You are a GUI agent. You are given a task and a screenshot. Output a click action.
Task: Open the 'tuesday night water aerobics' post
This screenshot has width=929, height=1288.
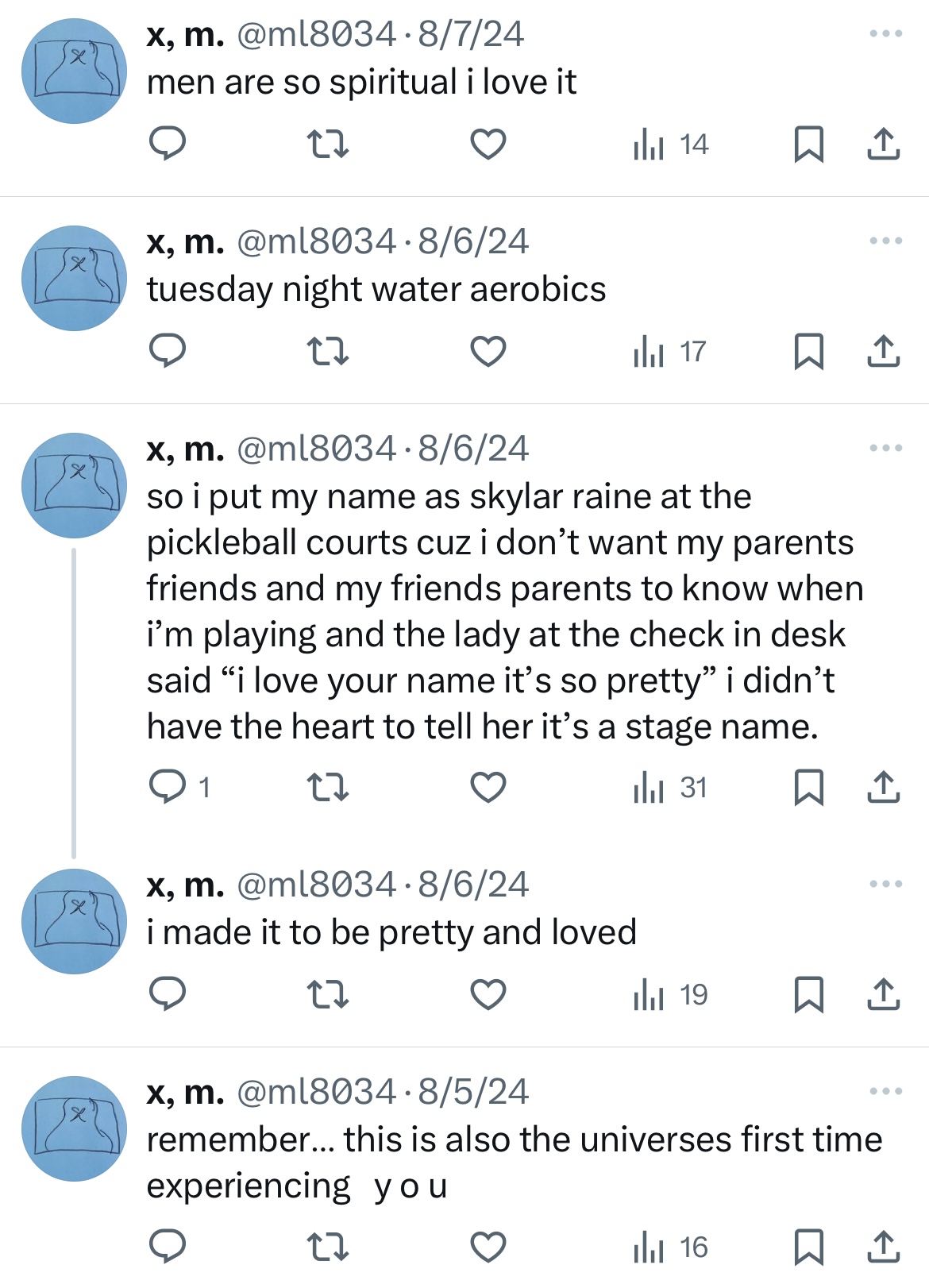coord(376,290)
